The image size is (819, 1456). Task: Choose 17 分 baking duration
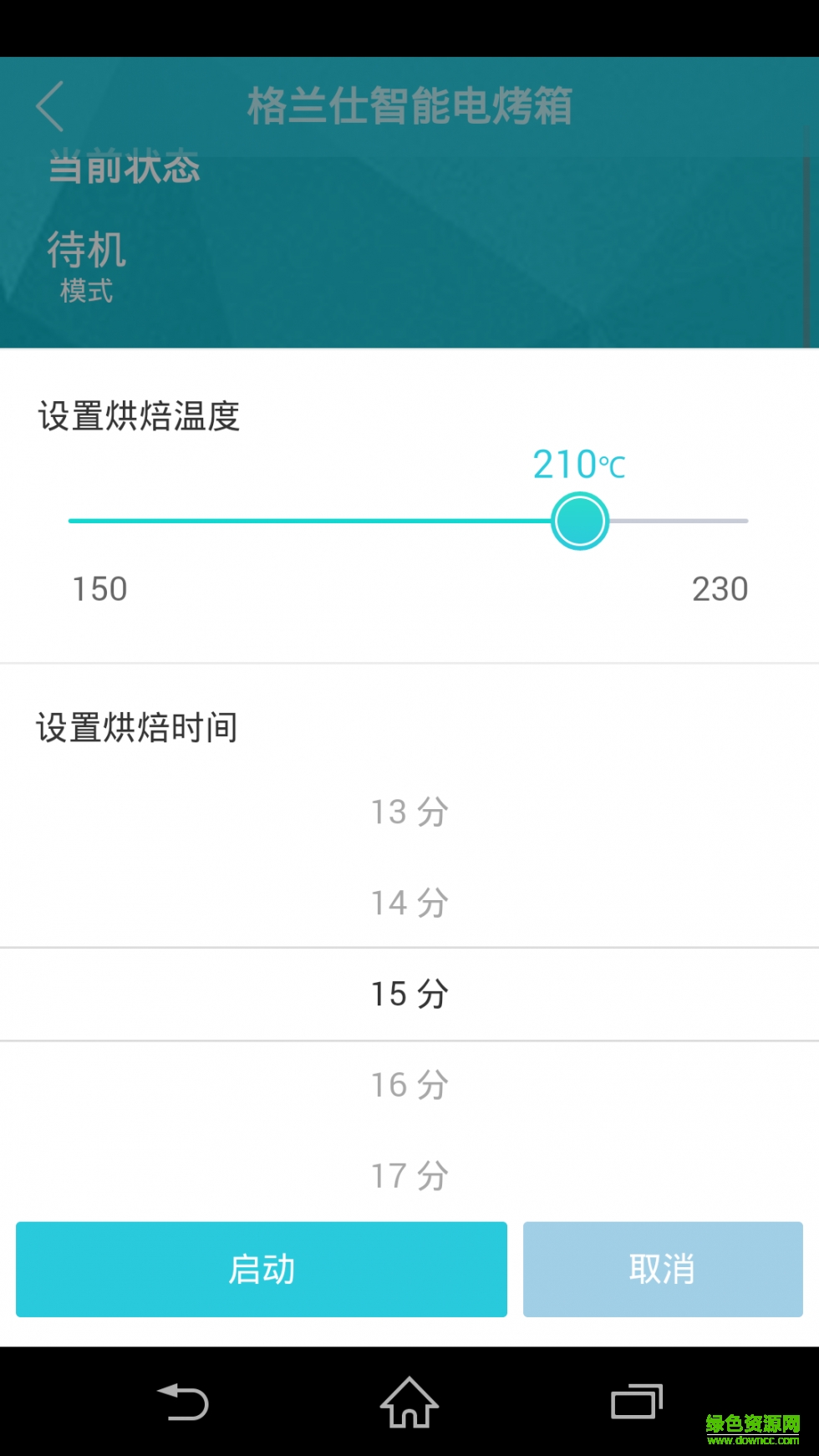pyautogui.click(x=409, y=1174)
